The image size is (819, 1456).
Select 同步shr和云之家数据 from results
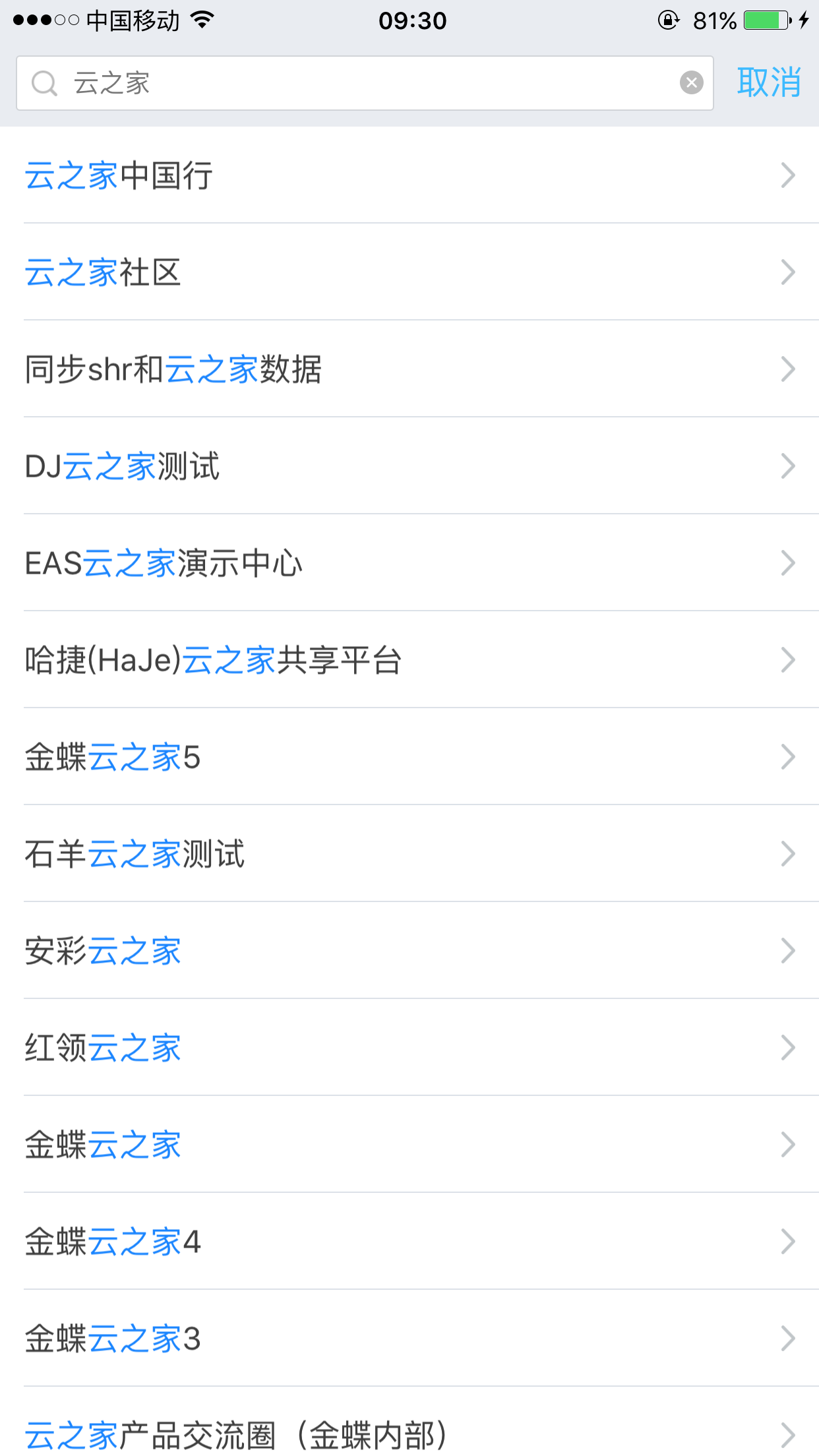click(409, 369)
